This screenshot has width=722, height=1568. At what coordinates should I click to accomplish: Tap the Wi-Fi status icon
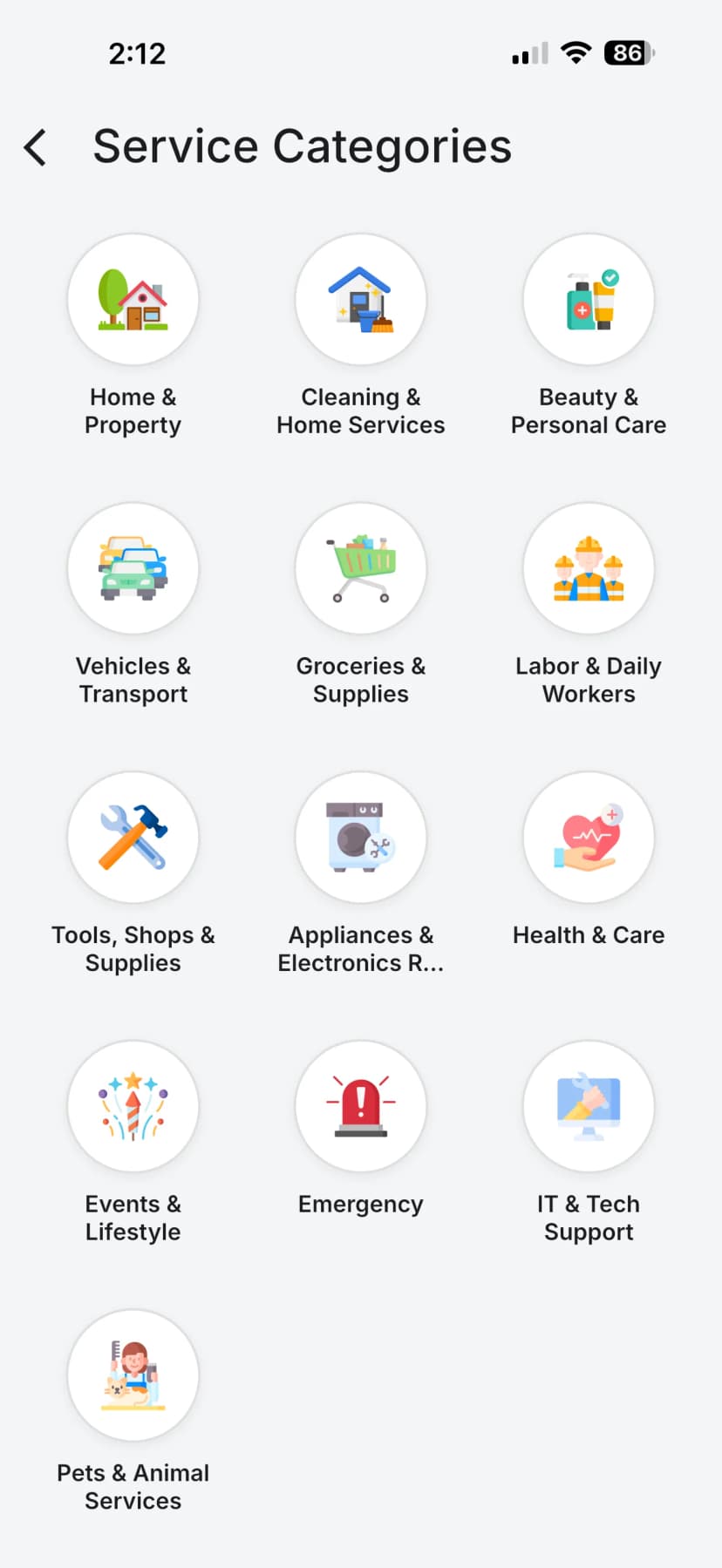(576, 52)
